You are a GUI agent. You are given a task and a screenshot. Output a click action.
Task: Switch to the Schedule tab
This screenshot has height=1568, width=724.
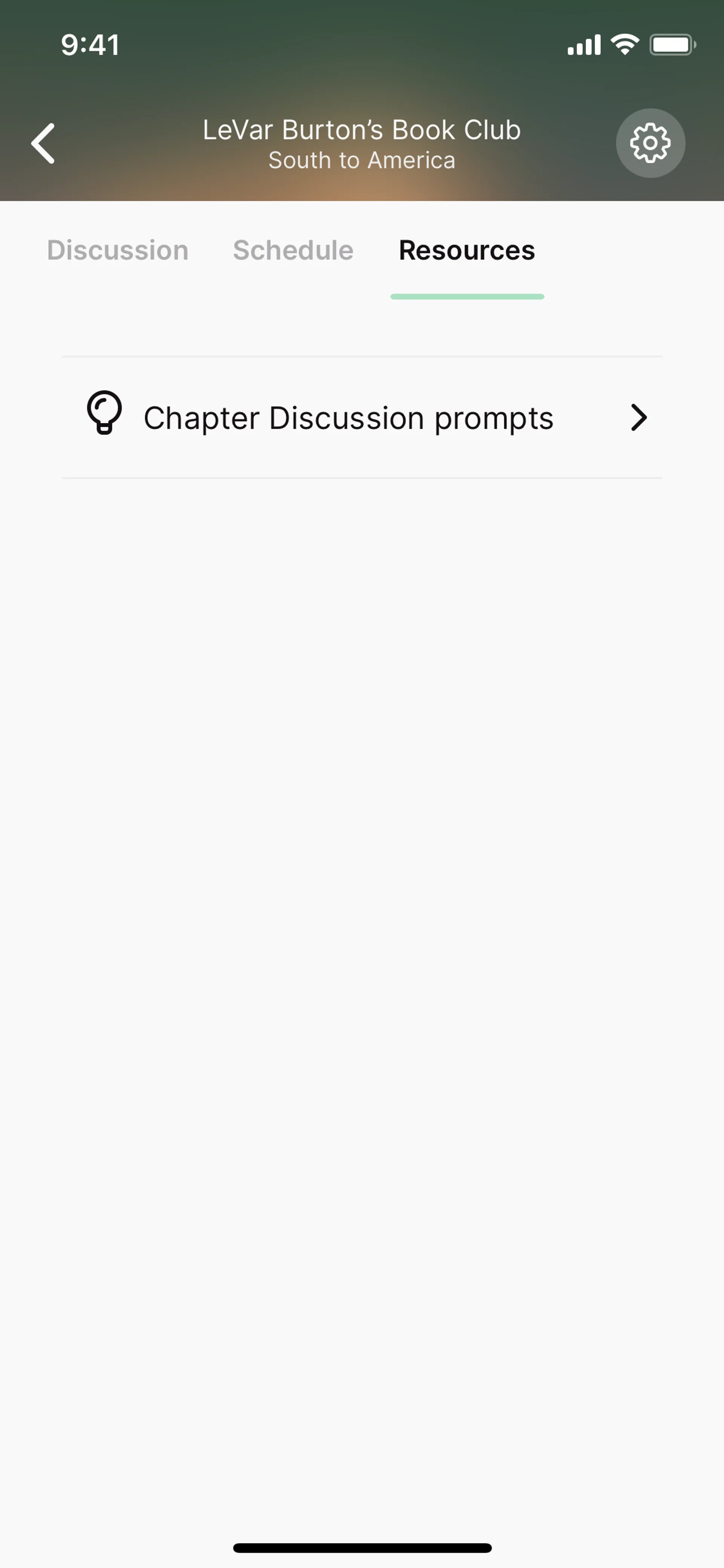click(293, 250)
